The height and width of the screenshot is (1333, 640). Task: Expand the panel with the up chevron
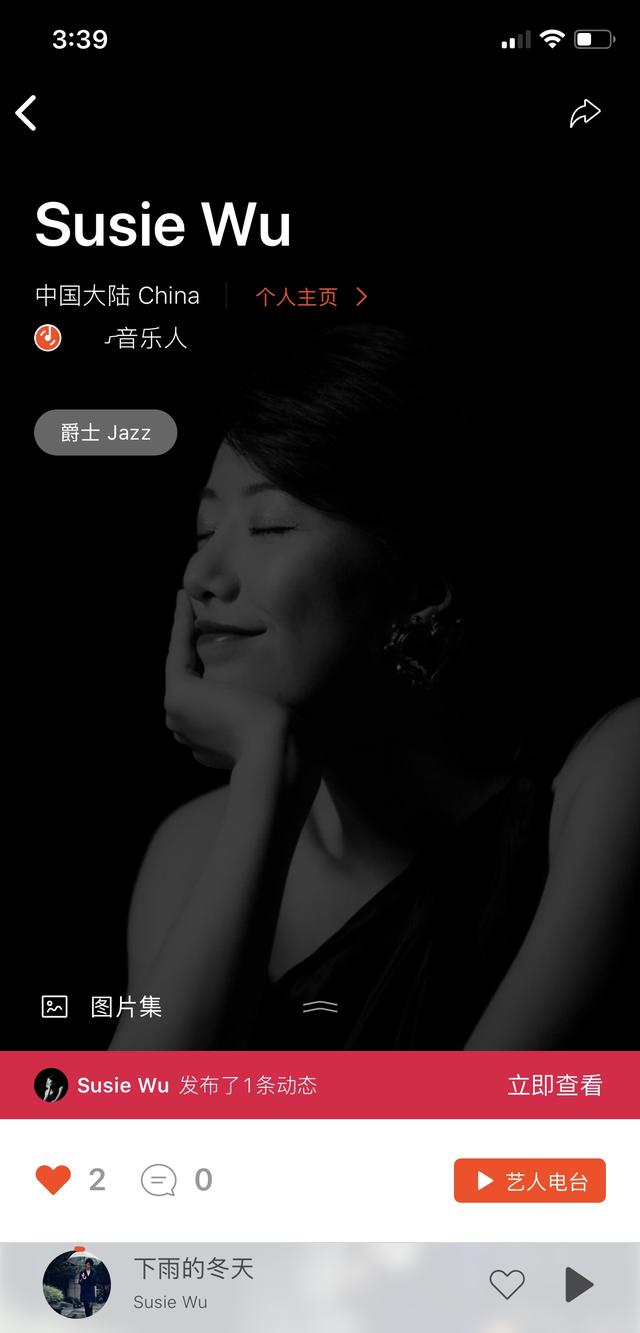click(320, 1007)
